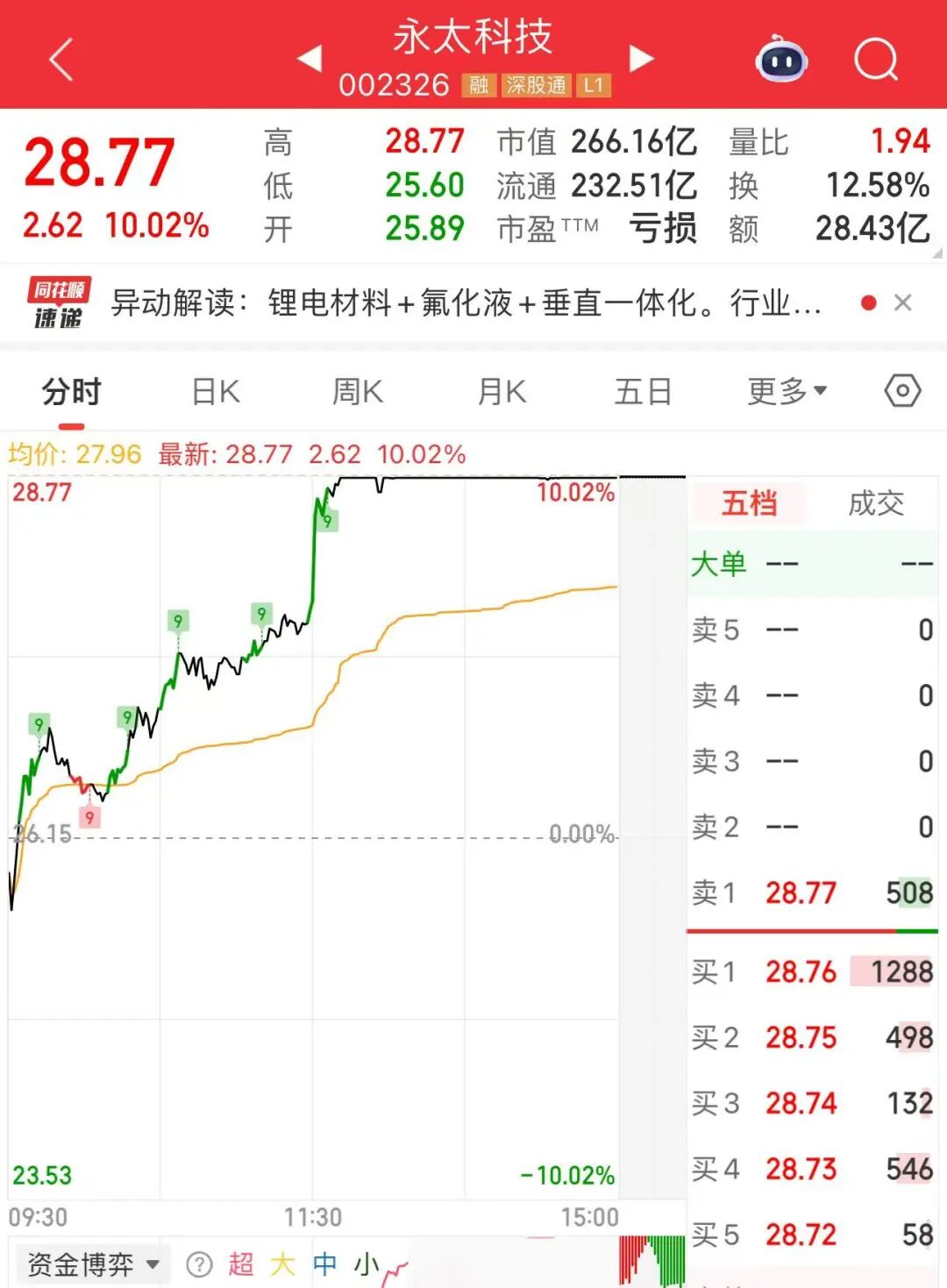This screenshot has width=947, height=1288.
Task: Open the 异动解读 news banner
Action: pyautogui.click(x=465, y=303)
